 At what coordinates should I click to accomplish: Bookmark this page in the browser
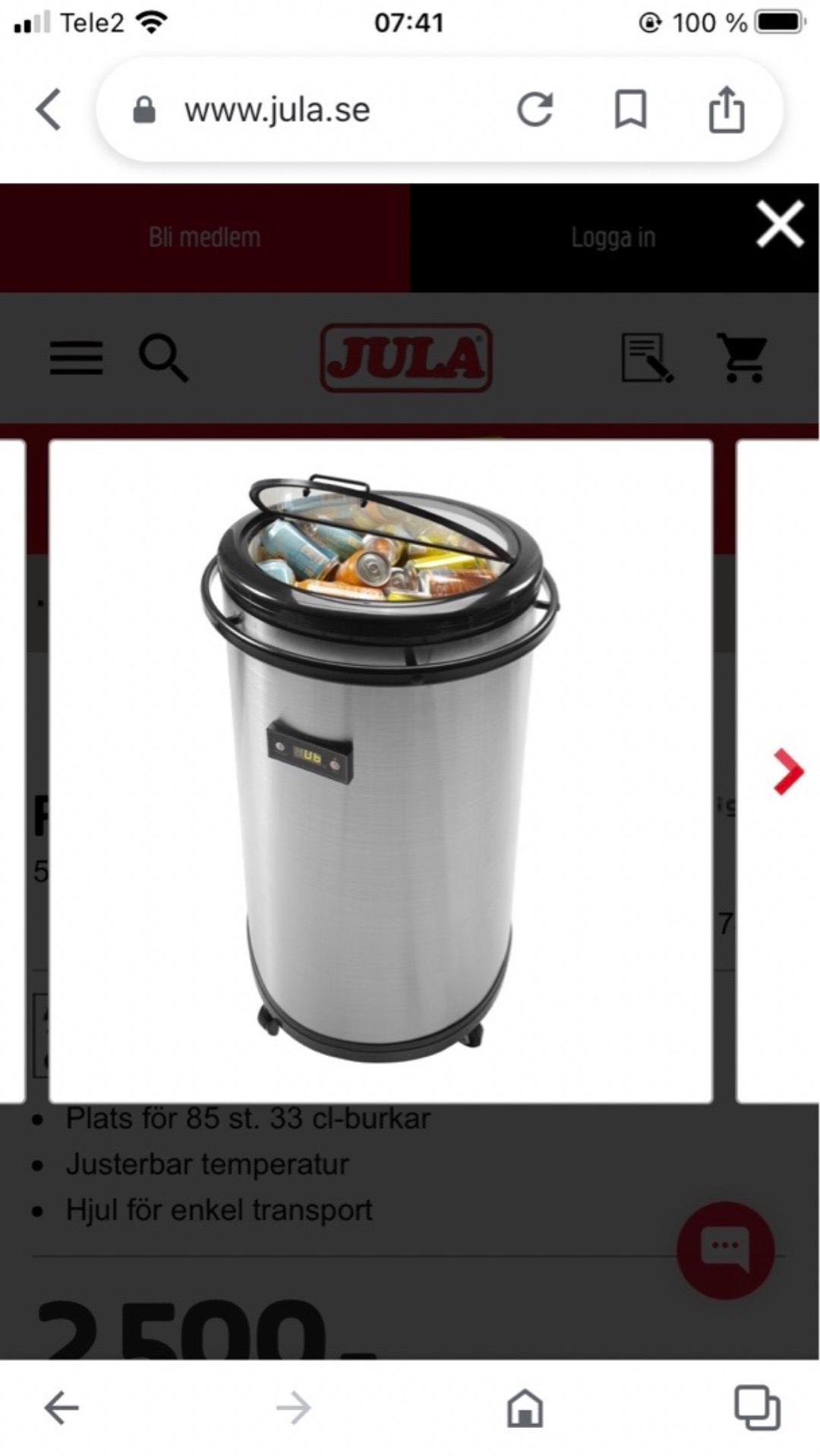[630, 110]
